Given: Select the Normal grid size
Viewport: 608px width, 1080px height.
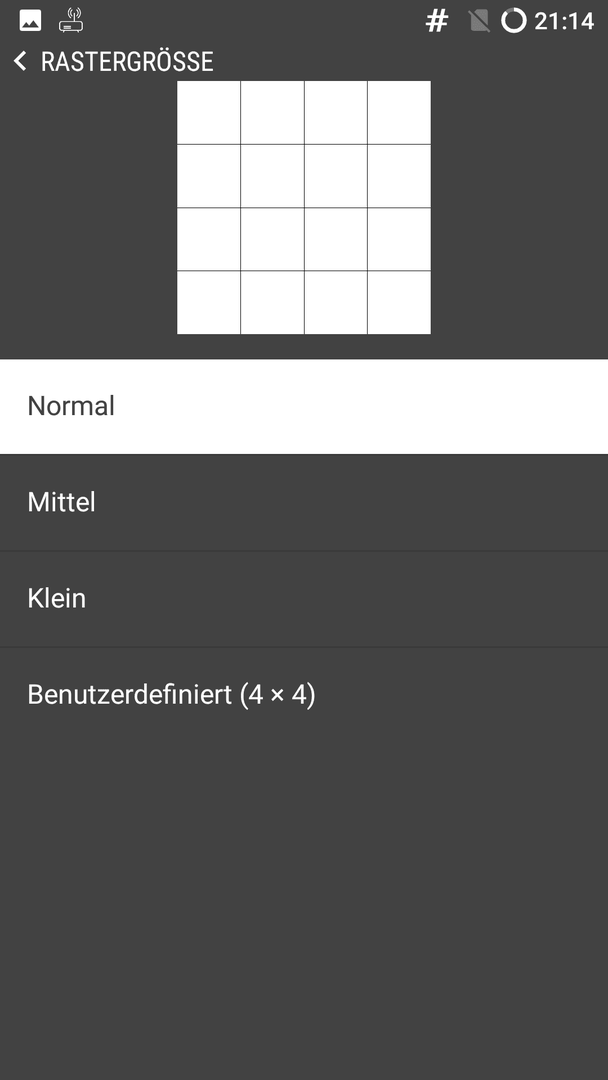Looking at the screenshot, I should [304, 406].
